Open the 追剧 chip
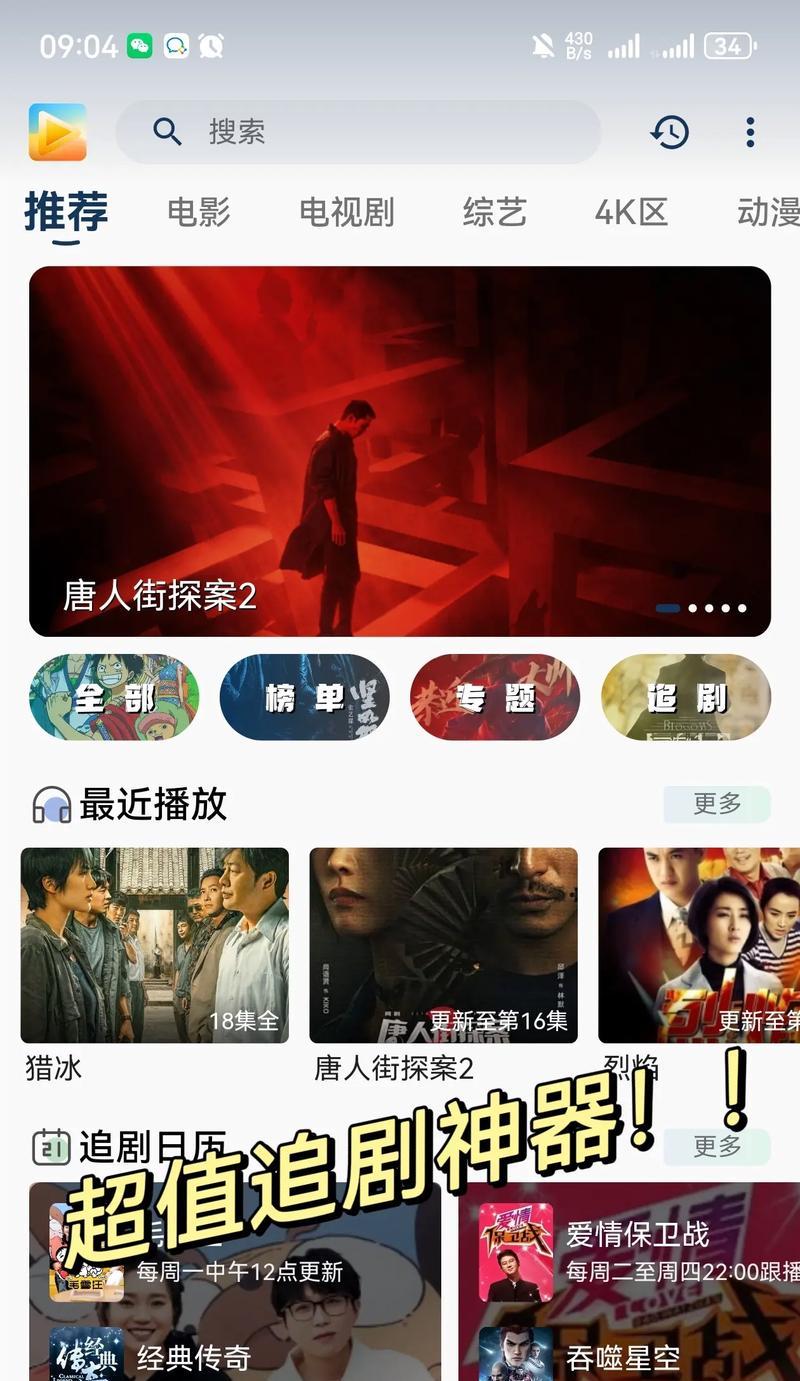This screenshot has height=1381, width=800. tap(686, 697)
